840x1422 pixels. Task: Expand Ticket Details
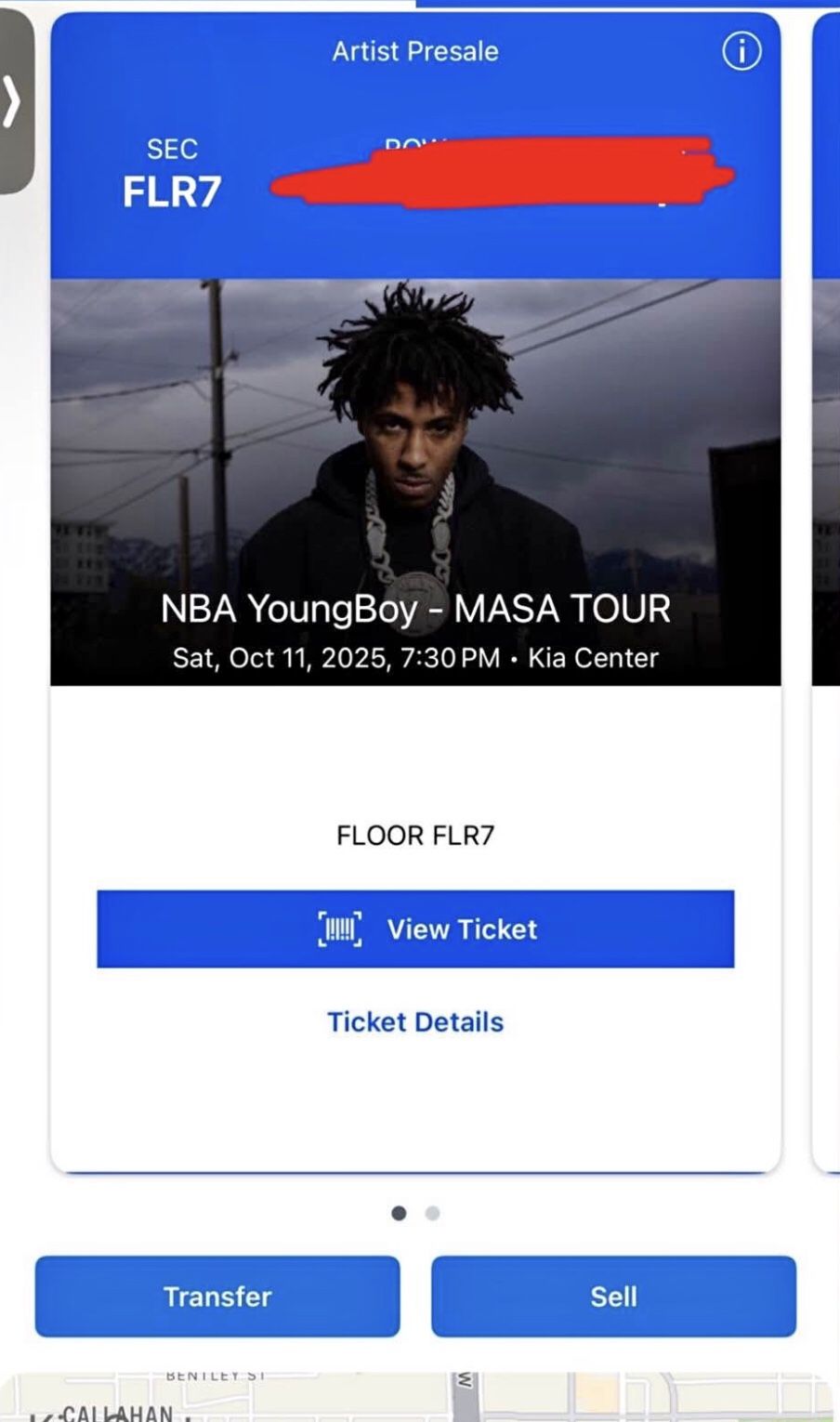(414, 1022)
